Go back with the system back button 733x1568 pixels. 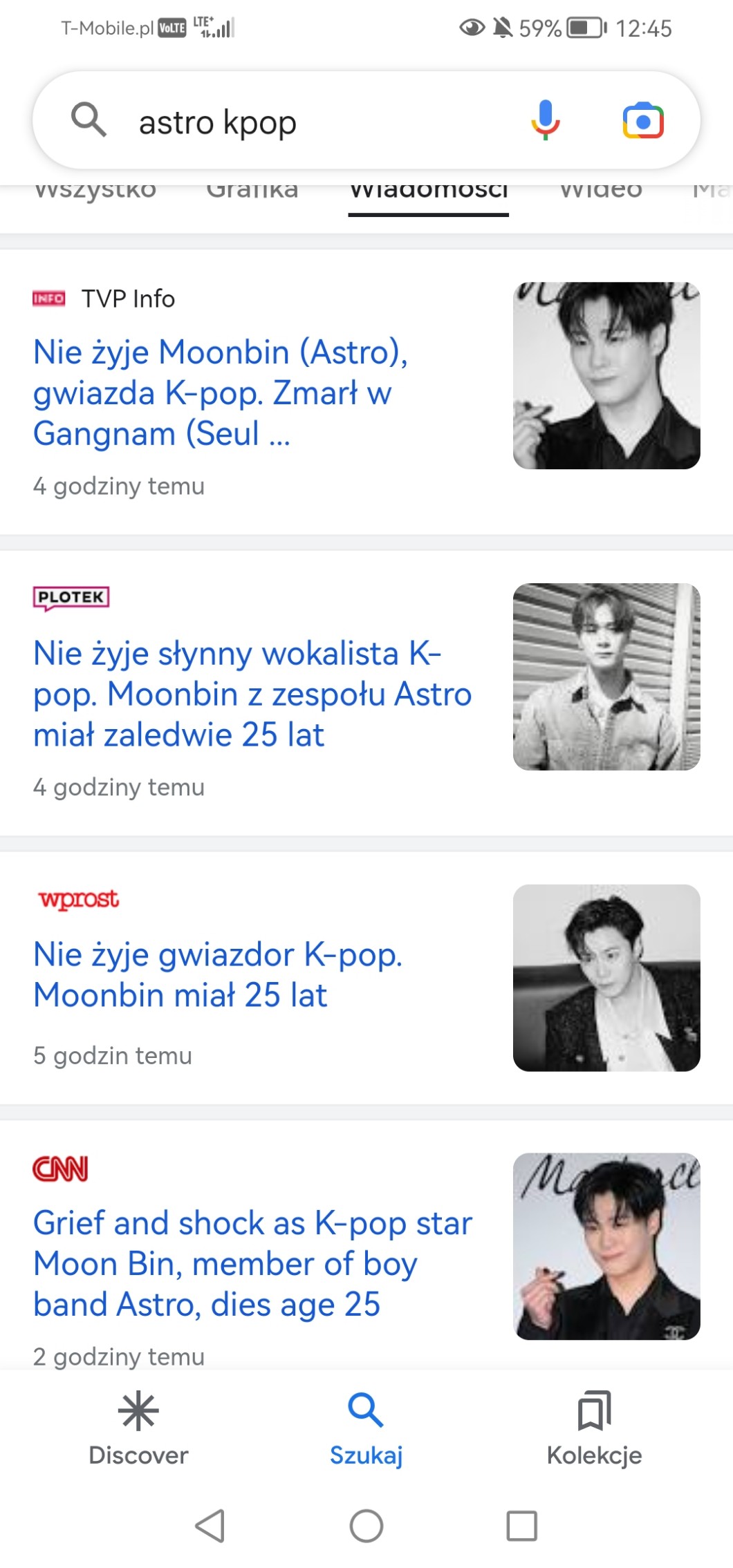tap(210, 1526)
